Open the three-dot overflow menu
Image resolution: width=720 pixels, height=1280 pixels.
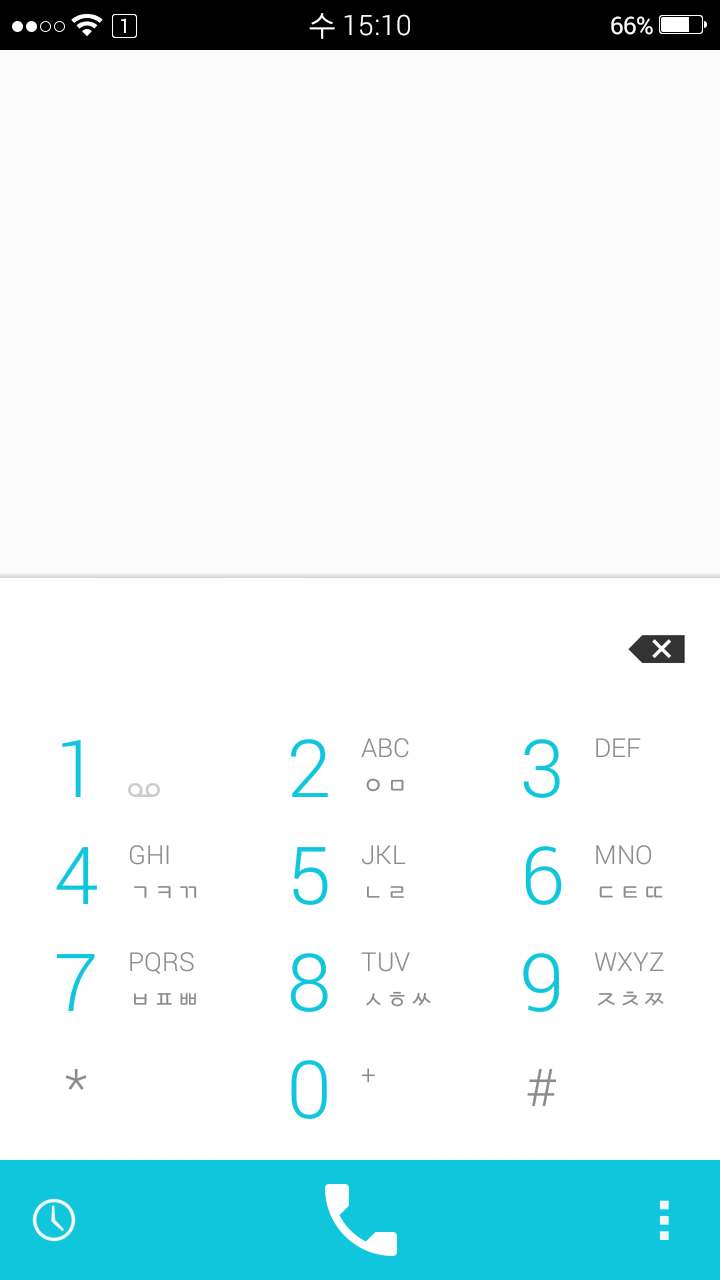[664, 1220]
